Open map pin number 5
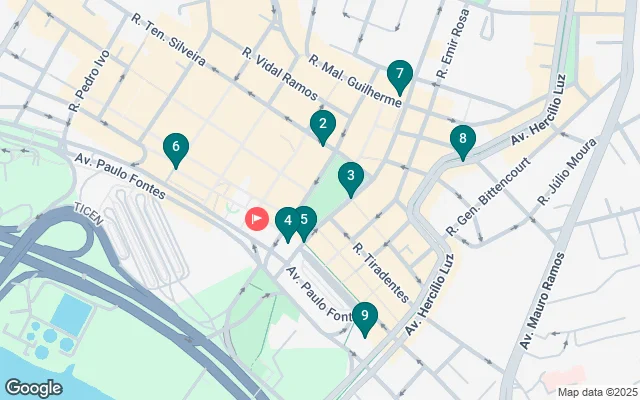Screen dimensions: 640x400 click(305, 220)
